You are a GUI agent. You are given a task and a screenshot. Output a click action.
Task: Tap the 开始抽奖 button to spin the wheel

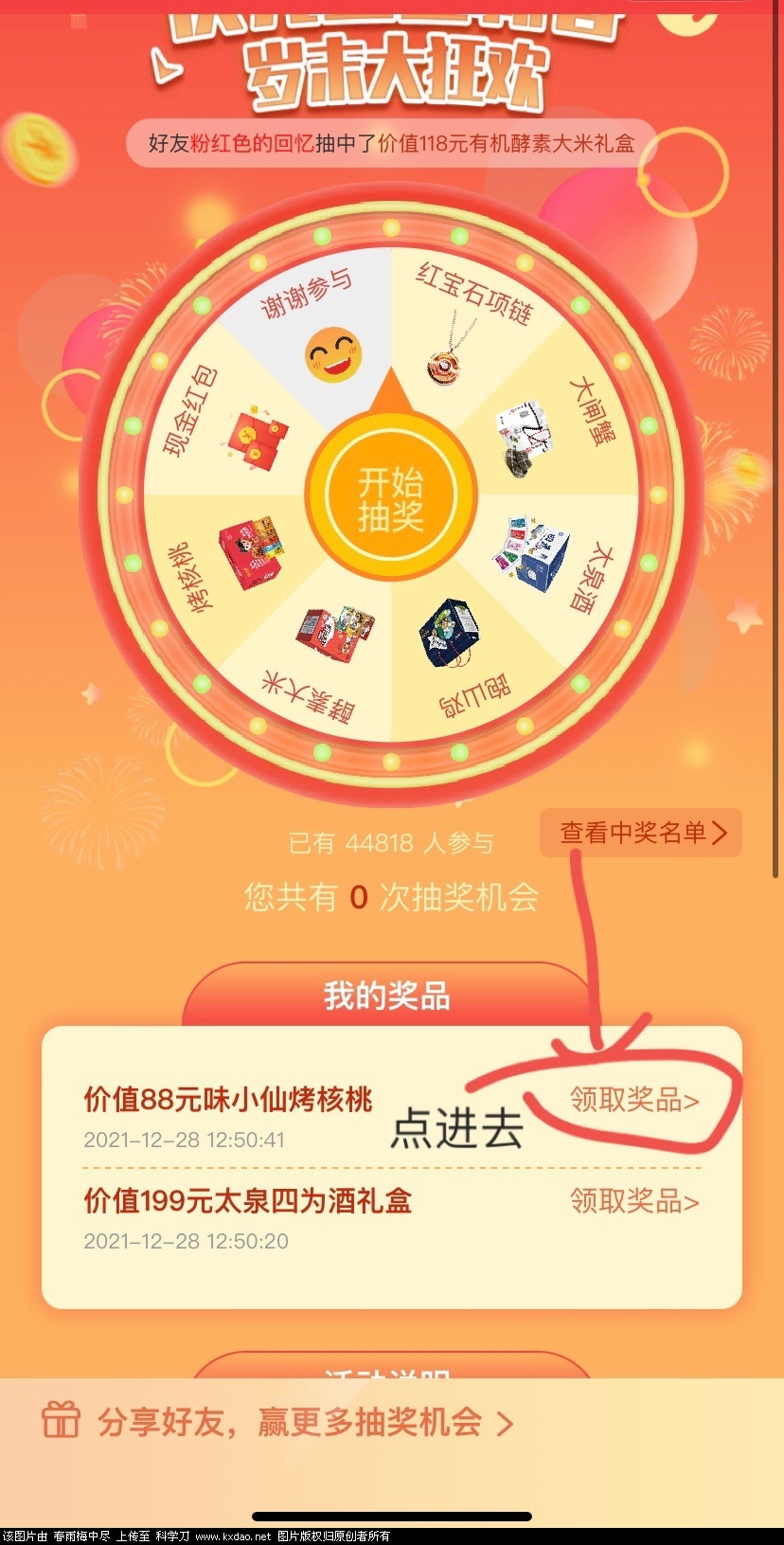pos(391,498)
